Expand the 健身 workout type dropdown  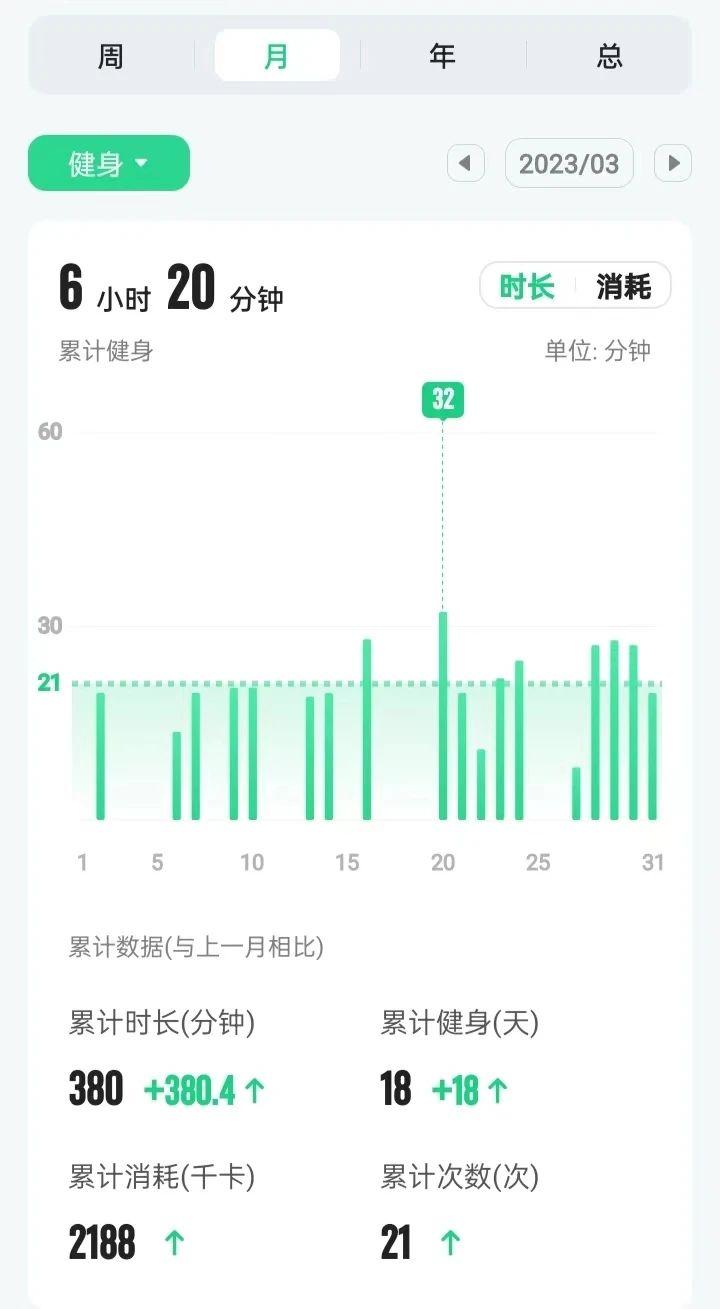[109, 163]
